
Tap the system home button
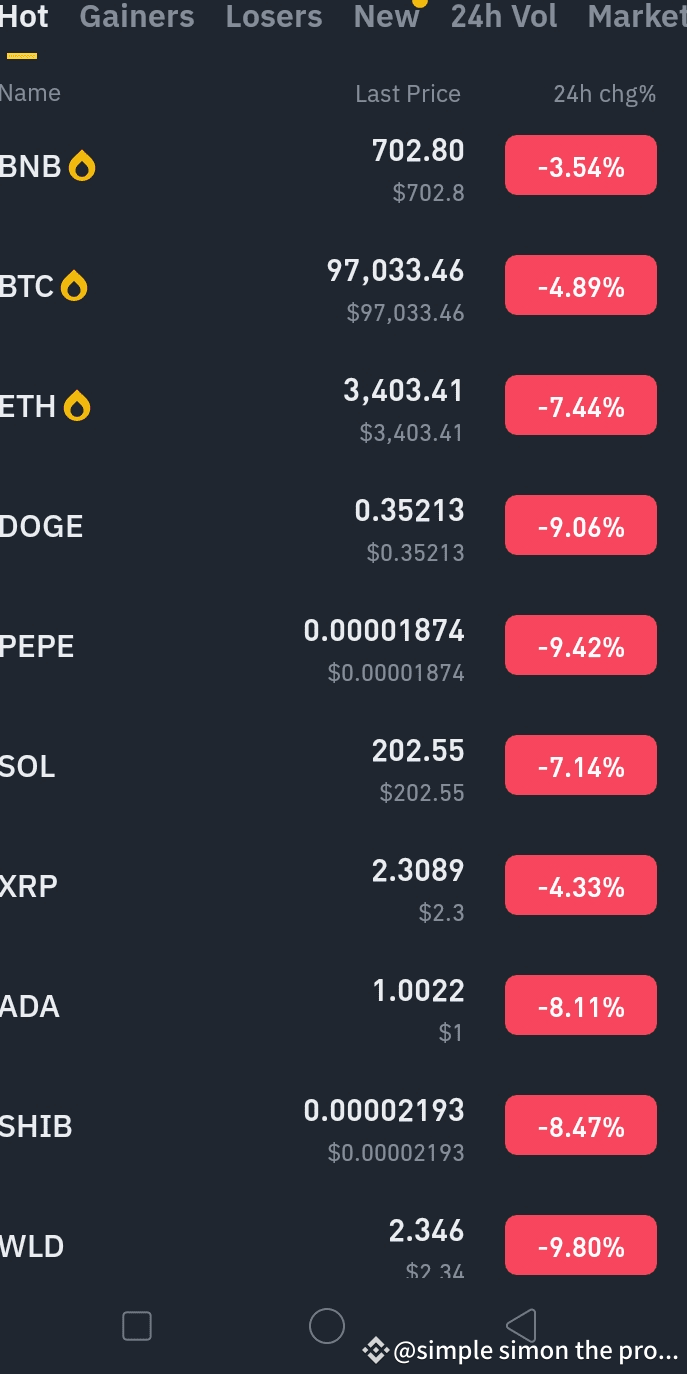point(327,1326)
